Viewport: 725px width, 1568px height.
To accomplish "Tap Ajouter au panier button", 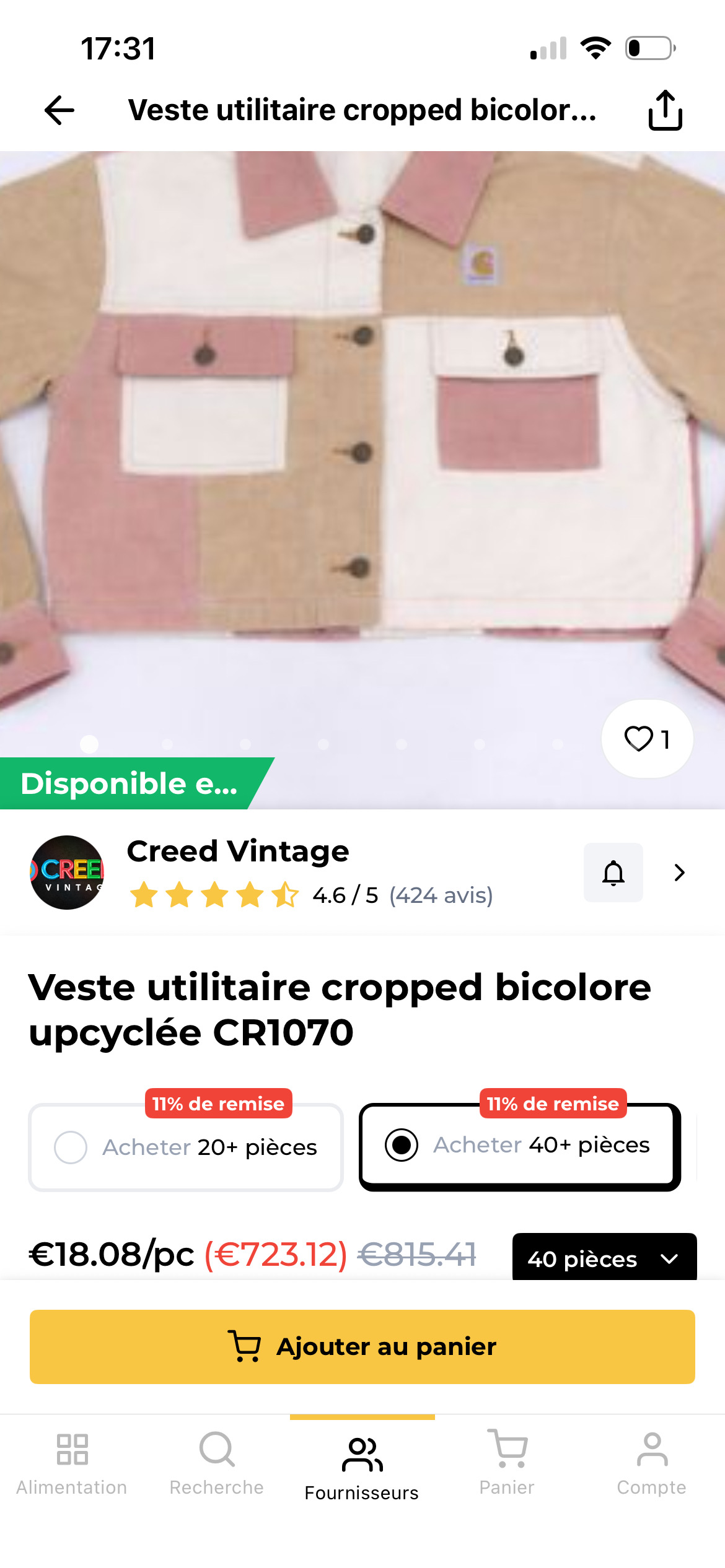I will pos(362,1347).
